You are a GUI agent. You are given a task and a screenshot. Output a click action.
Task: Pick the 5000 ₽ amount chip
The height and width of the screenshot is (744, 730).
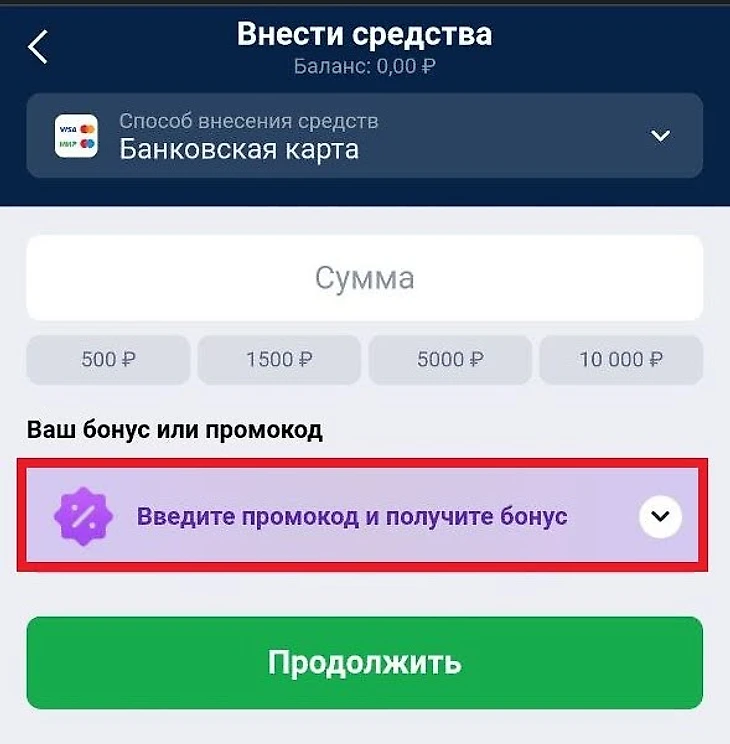pos(450,360)
